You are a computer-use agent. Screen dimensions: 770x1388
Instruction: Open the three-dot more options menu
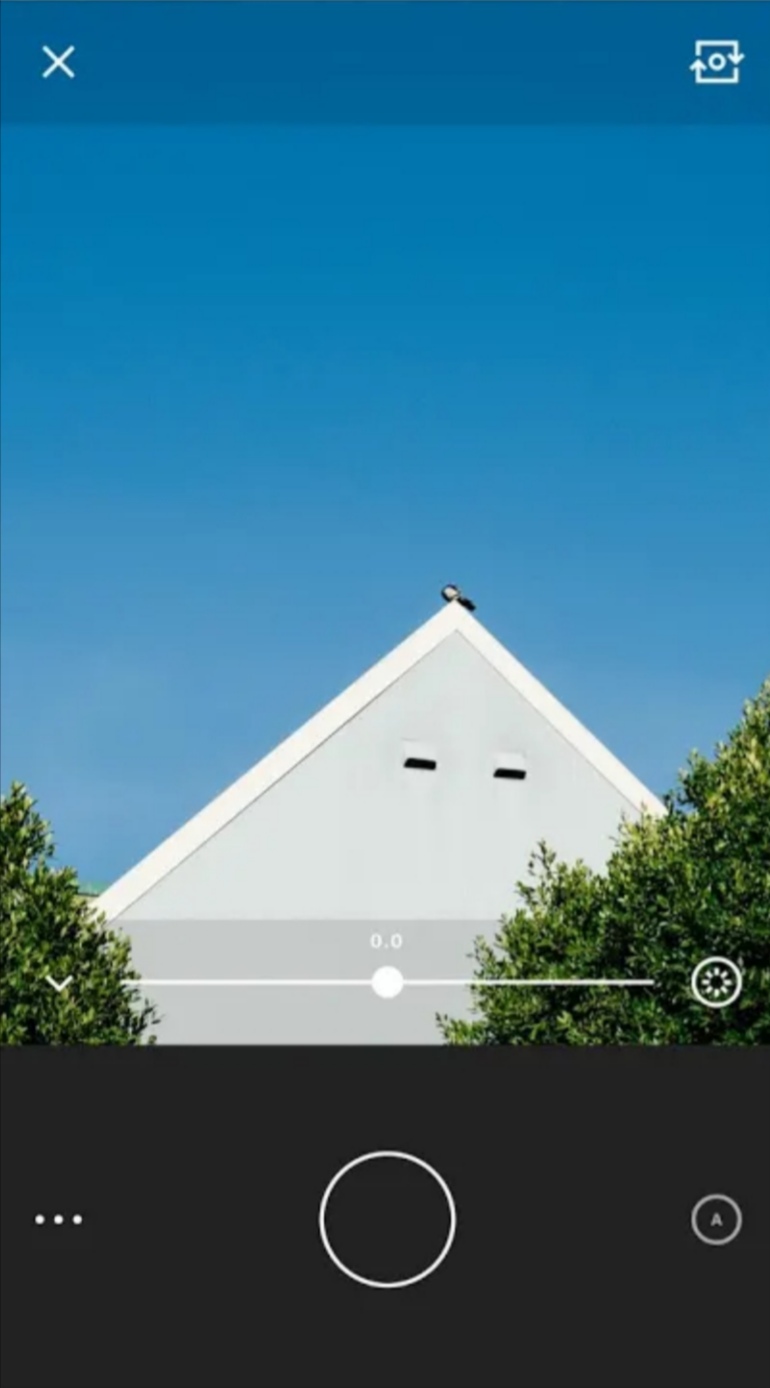pos(59,1219)
